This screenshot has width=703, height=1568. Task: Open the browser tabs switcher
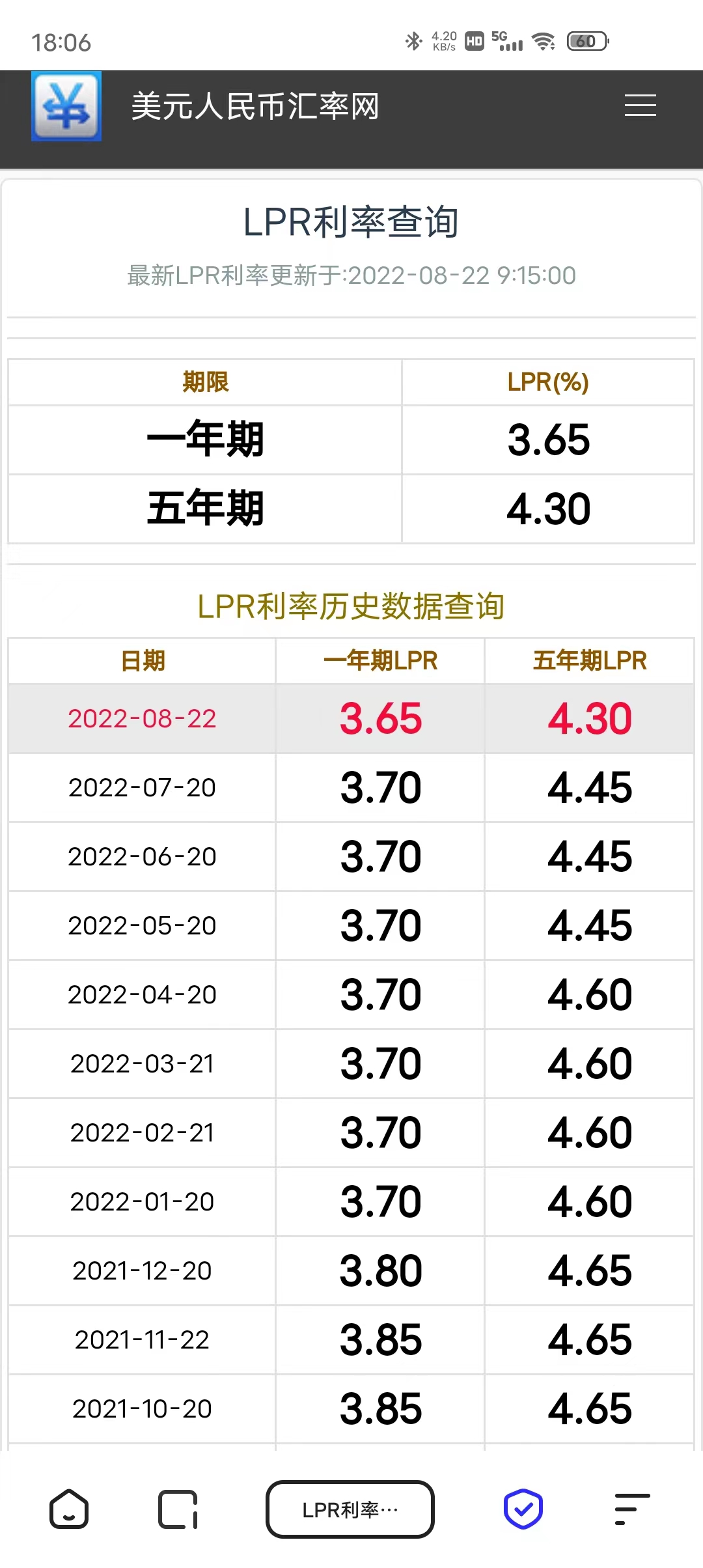point(178,1509)
